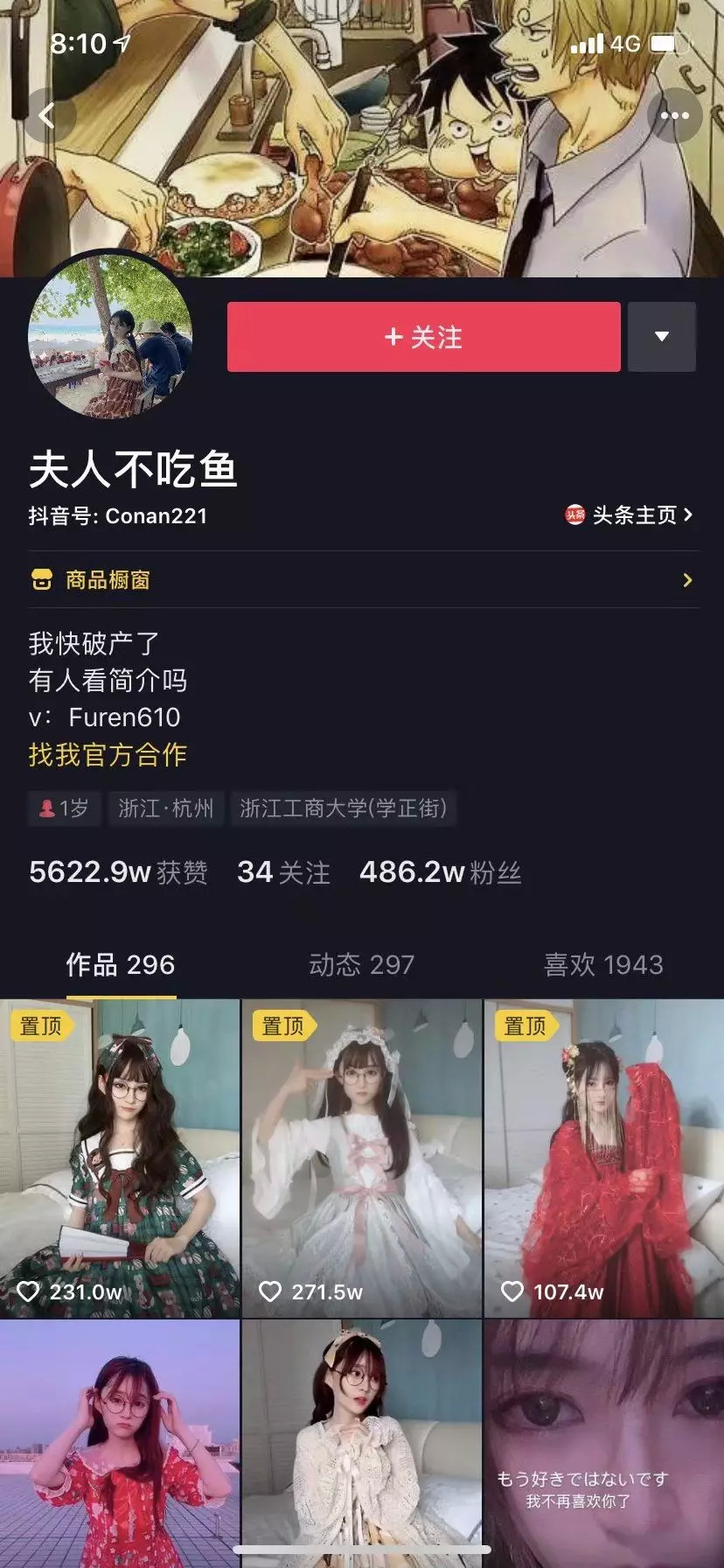
Task: Play the pinned video with 107.4w likes
Action: click(x=604, y=1158)
